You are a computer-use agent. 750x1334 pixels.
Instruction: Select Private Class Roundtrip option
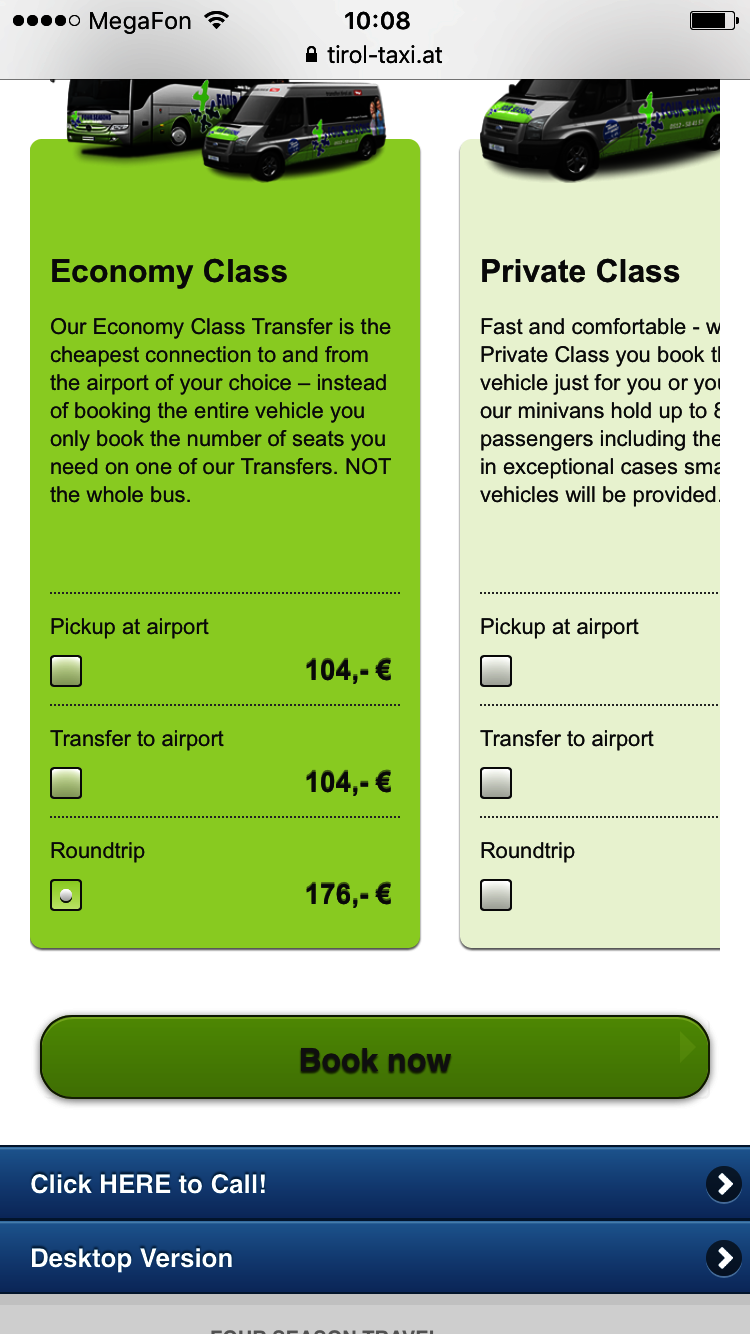[496, 895]
